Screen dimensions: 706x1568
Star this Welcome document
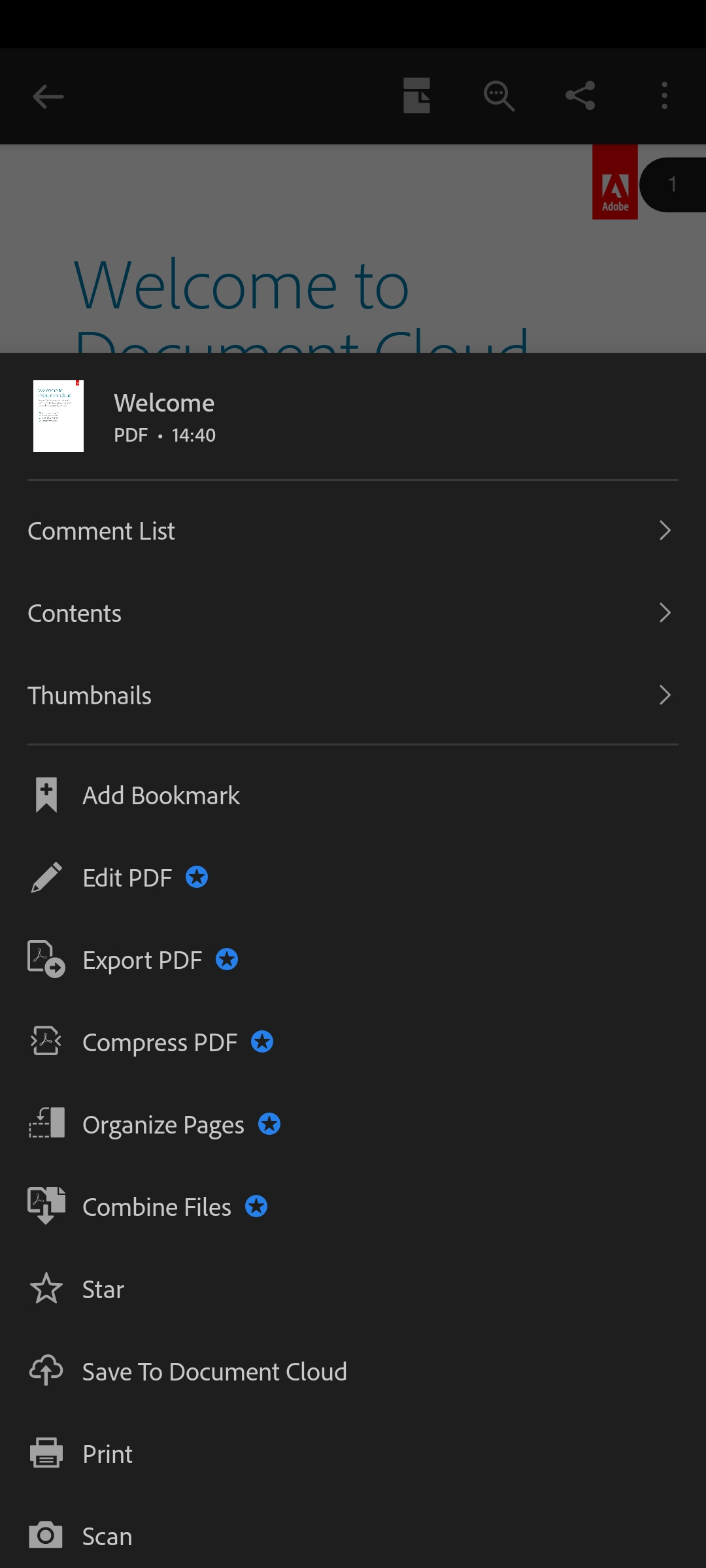pos(353,1289)
